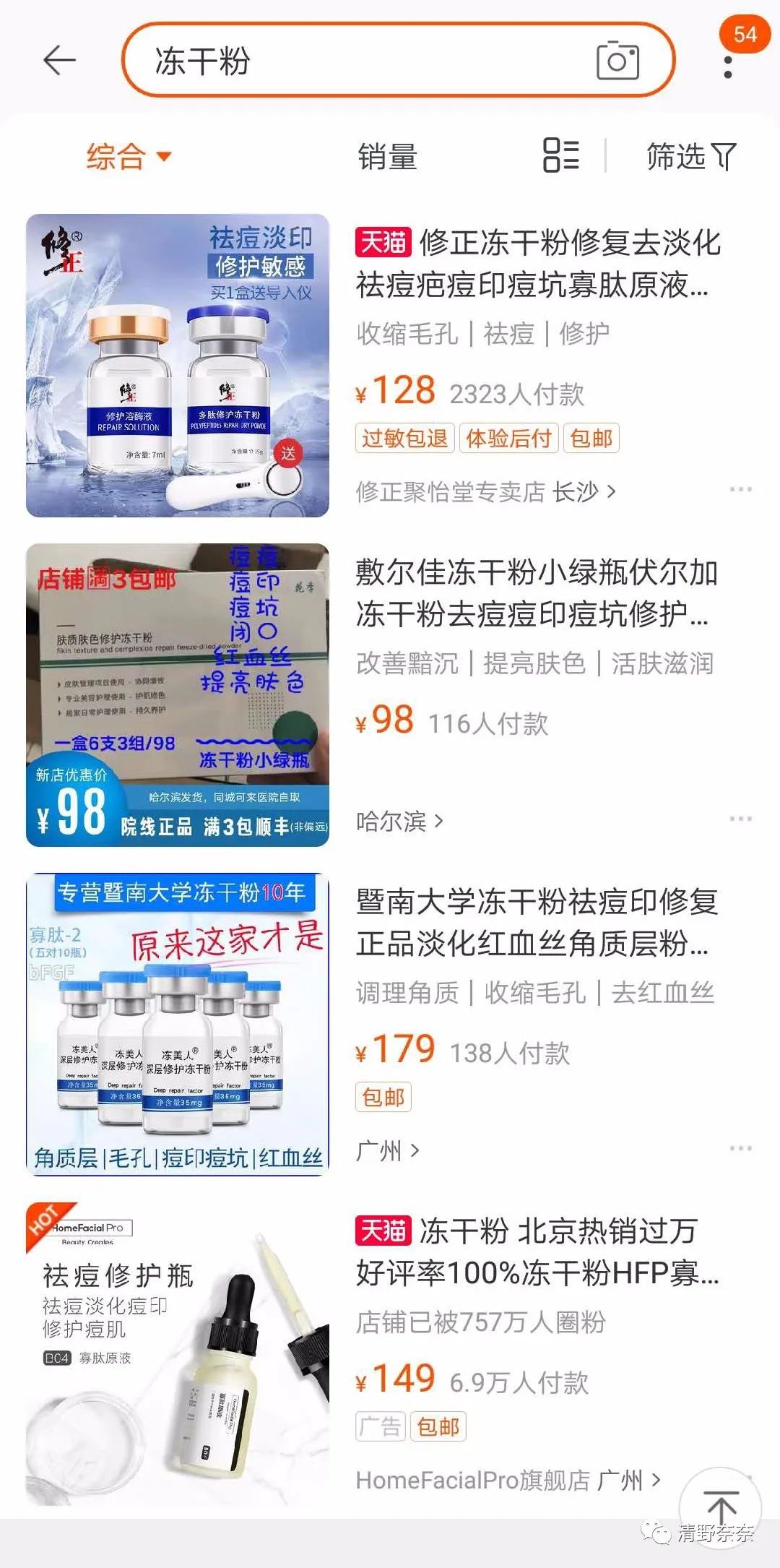Switch layout using the grid view icon
Screen dimensions: 780x1568
point(561,158)
